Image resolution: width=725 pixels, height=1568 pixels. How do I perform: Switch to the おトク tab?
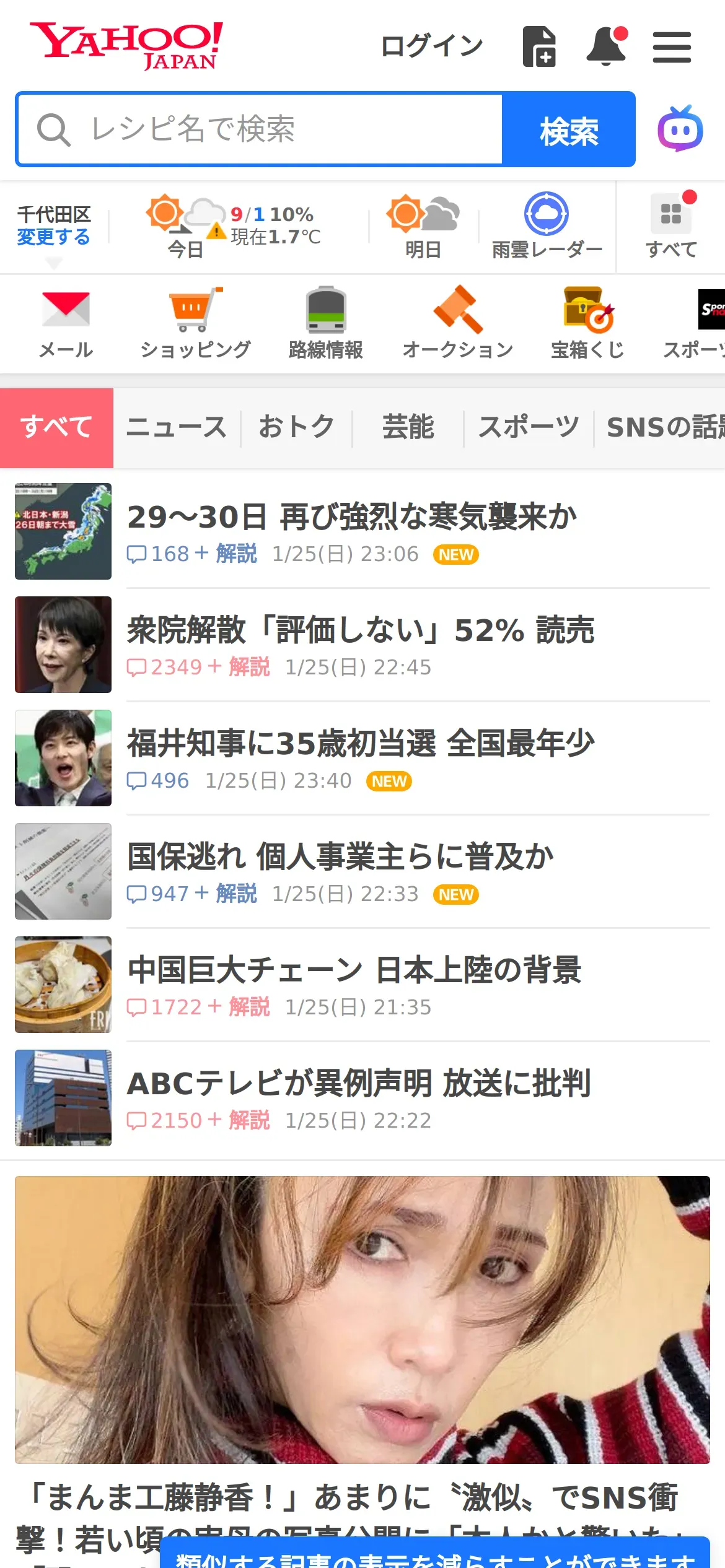(297, 427)
